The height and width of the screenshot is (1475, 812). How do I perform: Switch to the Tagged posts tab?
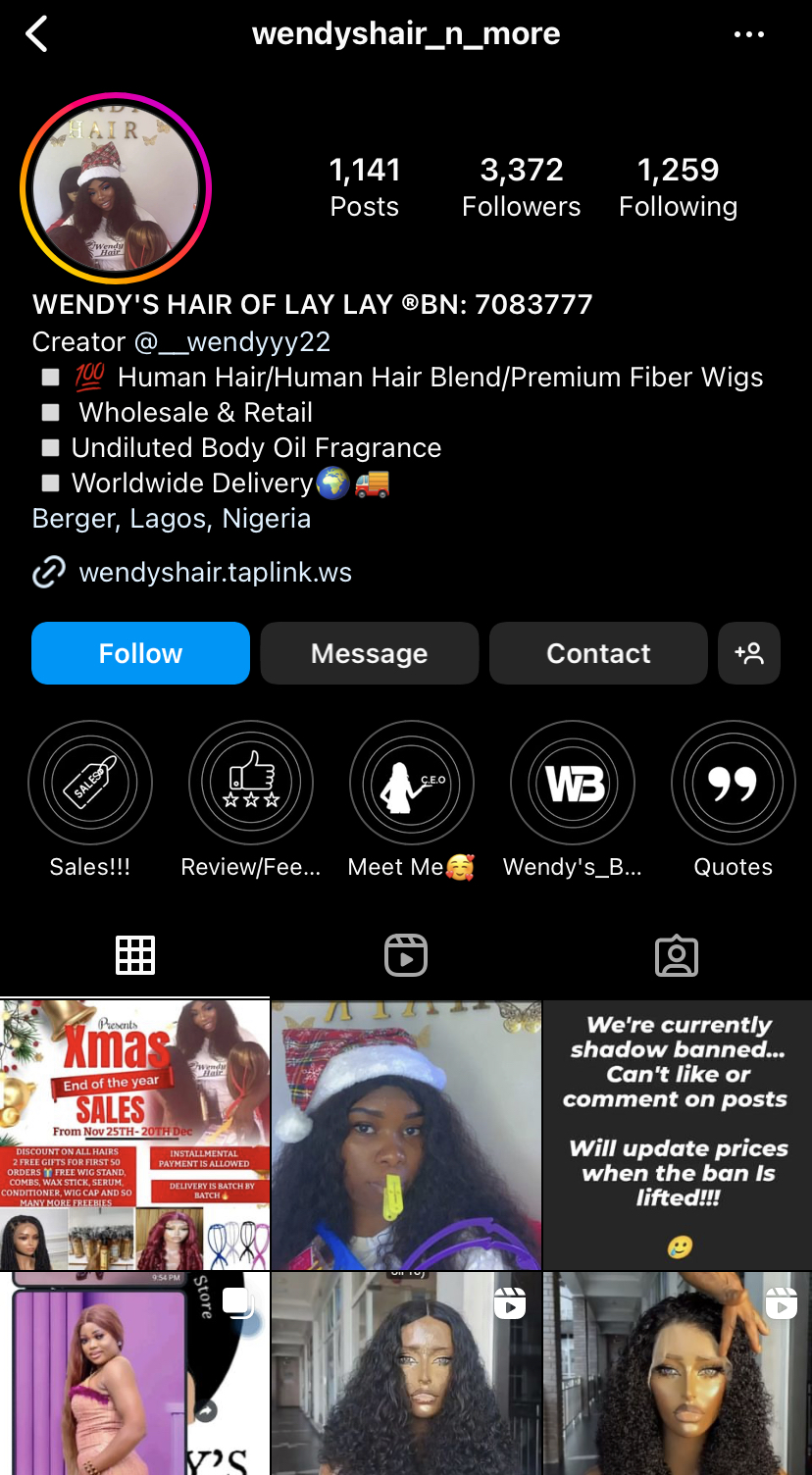point(677,954)
